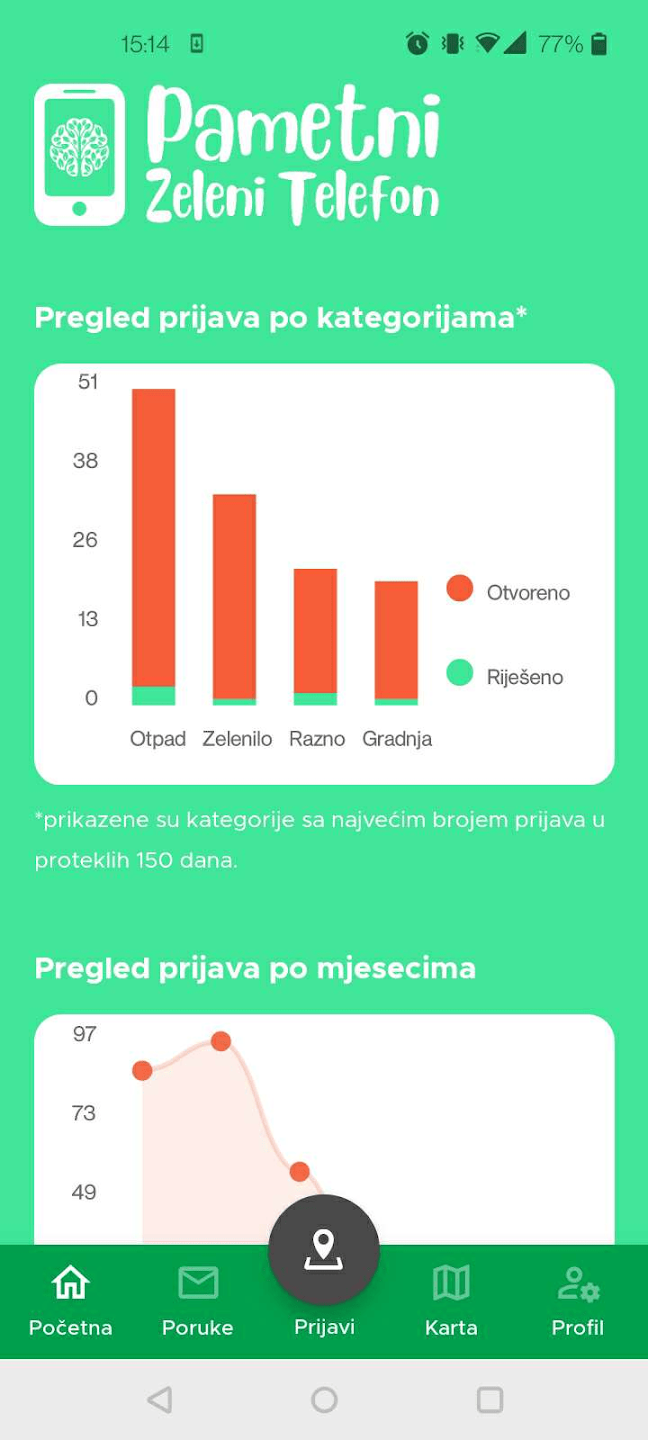Switch to the Početna tab

(70, 1301)
